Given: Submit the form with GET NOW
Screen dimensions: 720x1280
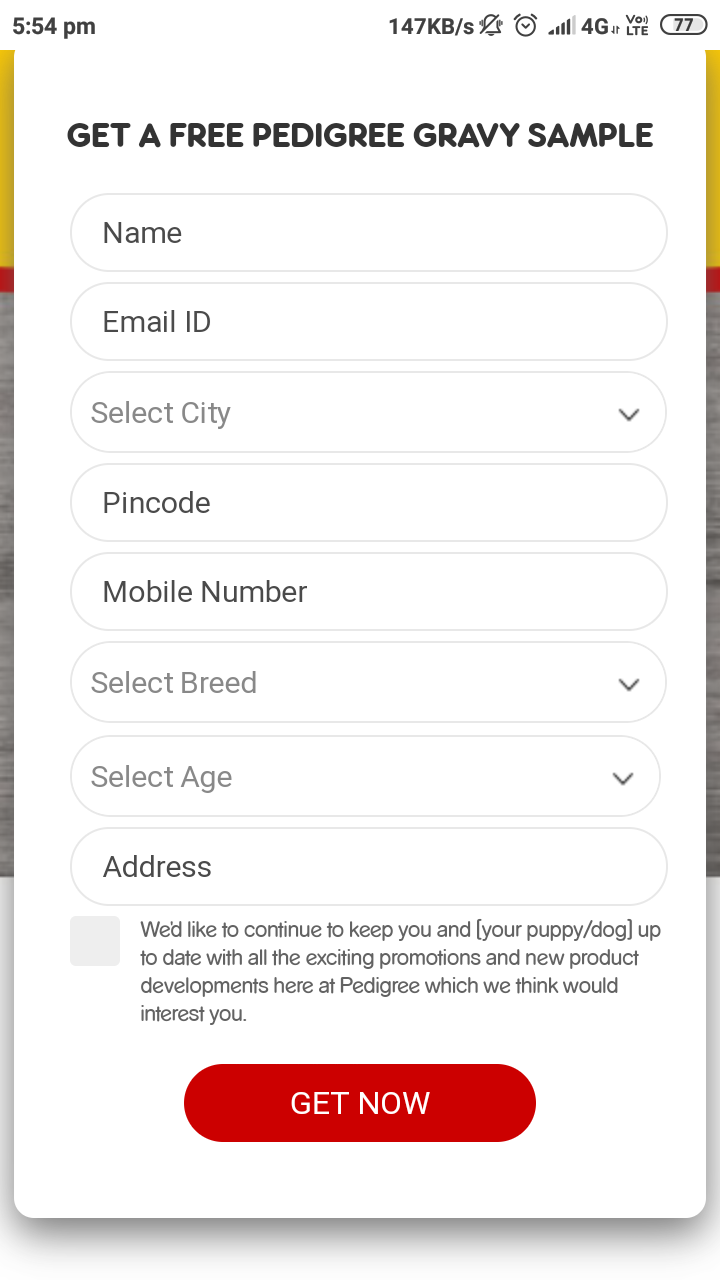Looking at the screenshot, I should (360, 1103).
